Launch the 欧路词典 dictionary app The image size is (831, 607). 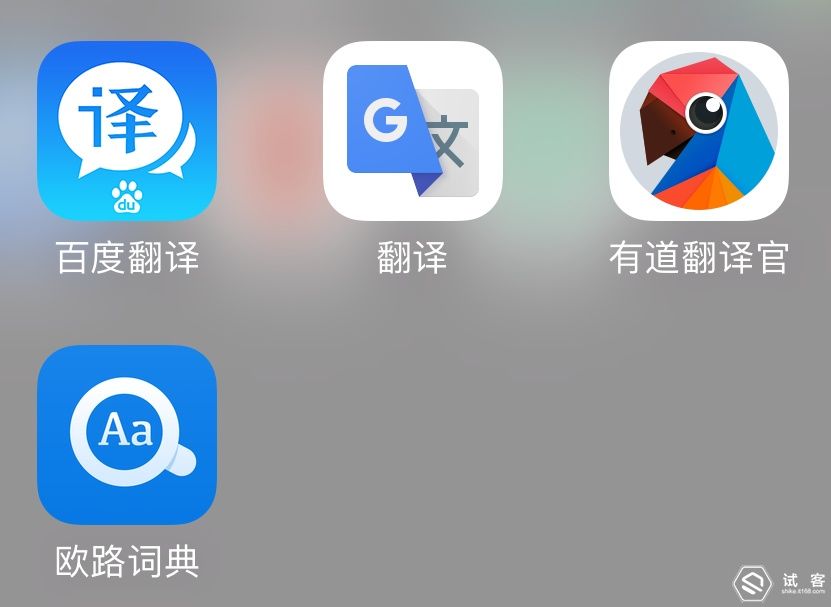127,435
